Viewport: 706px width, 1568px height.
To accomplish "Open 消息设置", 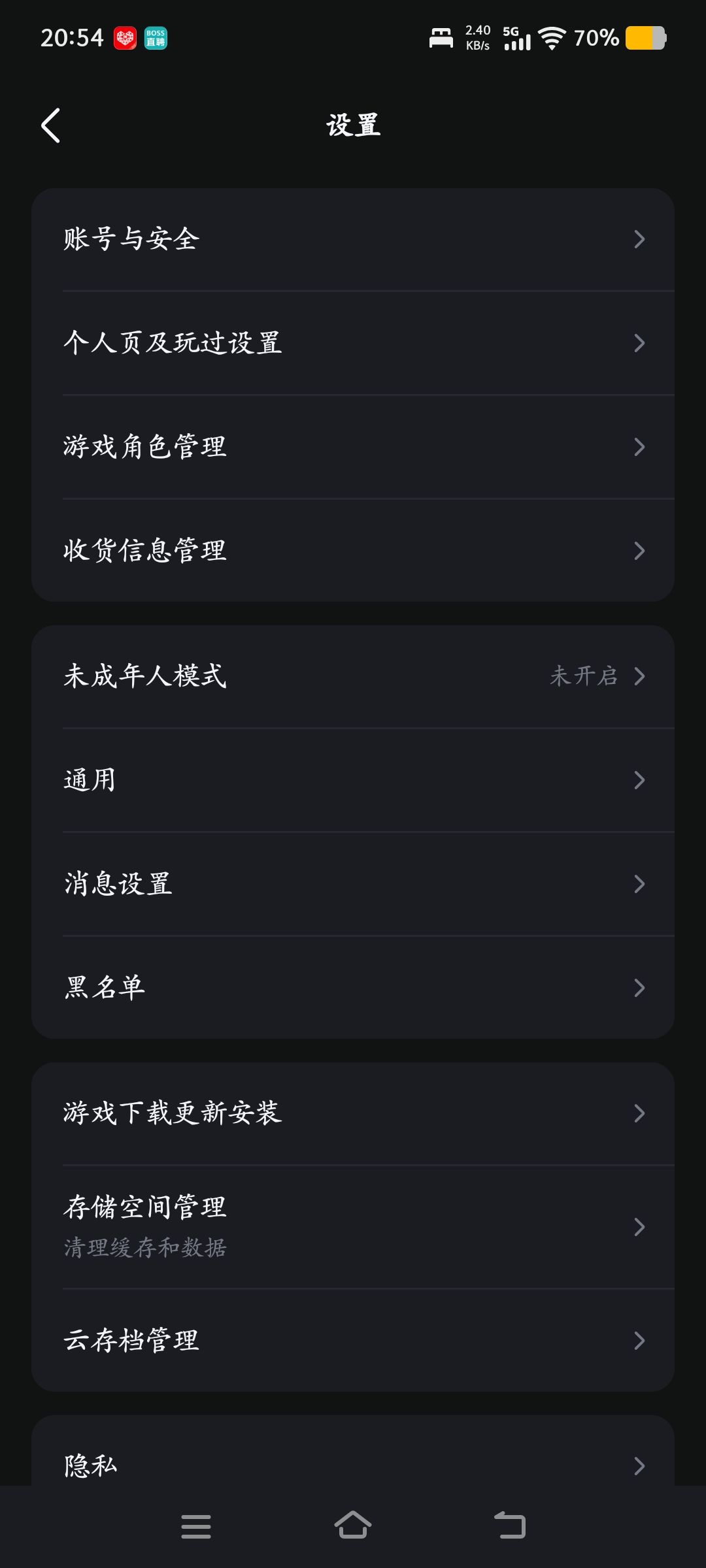I will coord(353,884).
